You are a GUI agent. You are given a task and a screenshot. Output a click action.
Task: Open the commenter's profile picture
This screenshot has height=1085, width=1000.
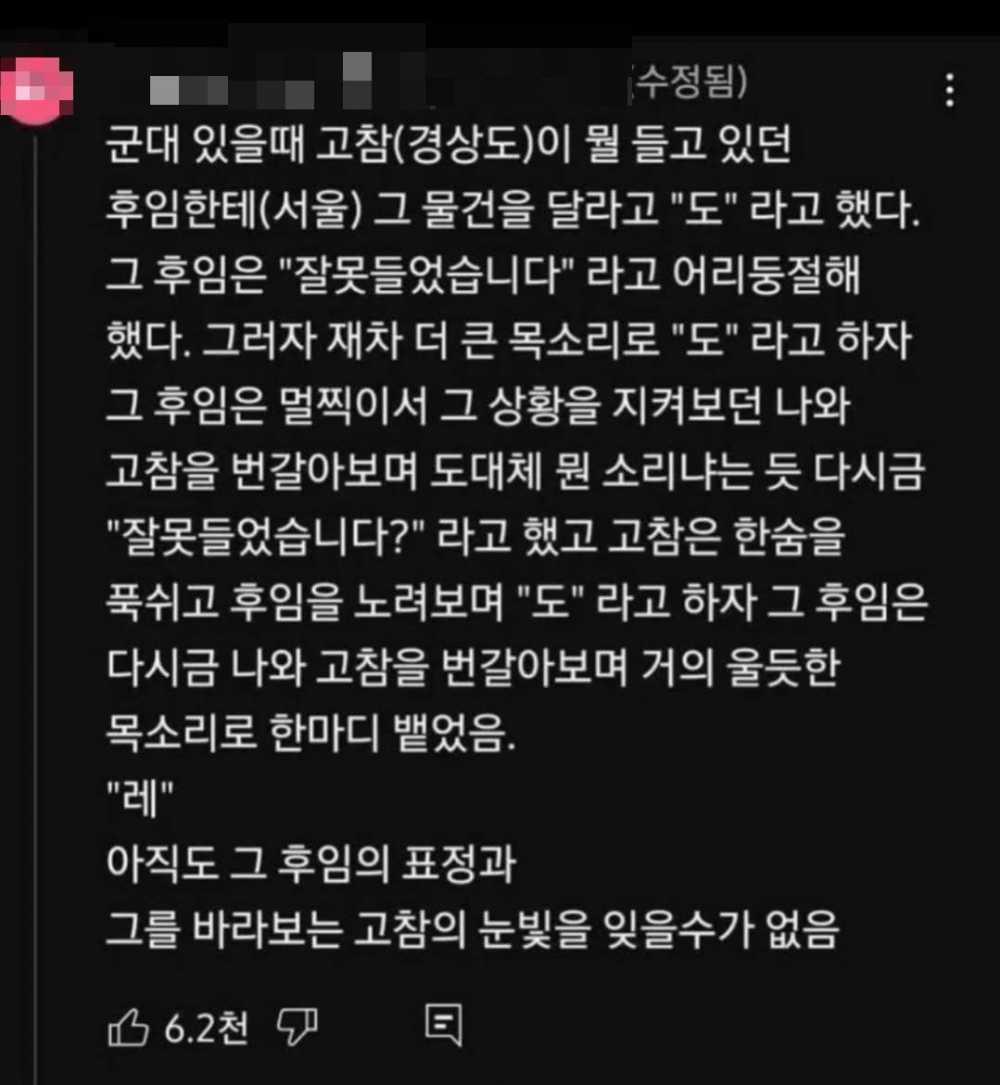37,91
